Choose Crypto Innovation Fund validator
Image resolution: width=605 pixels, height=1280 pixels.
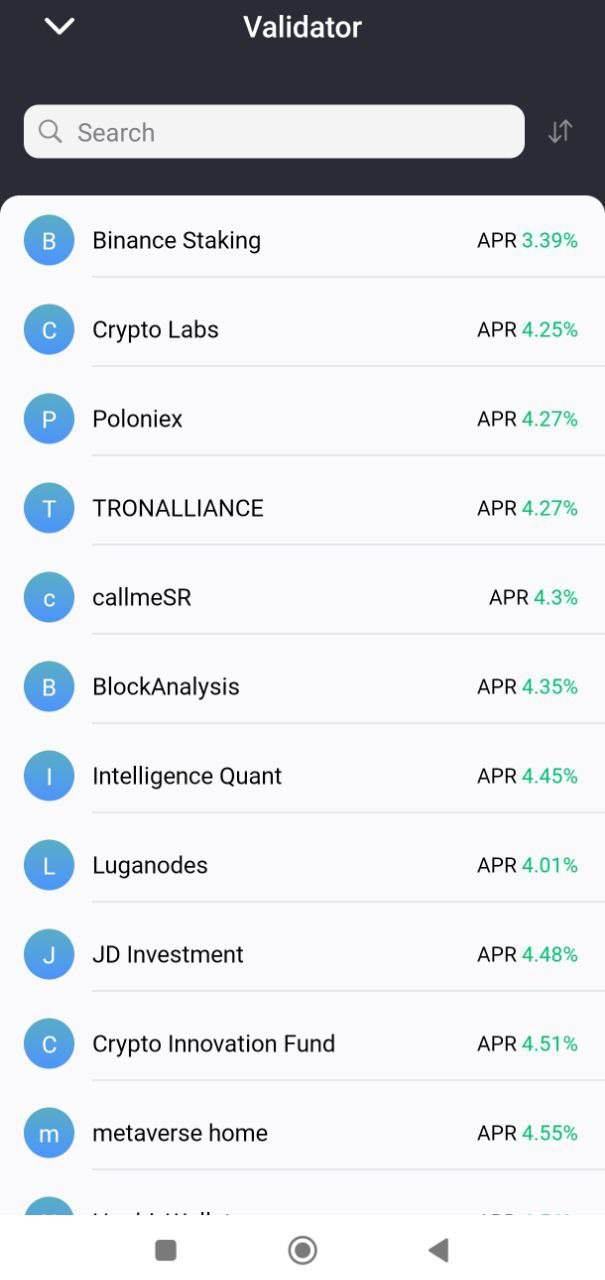tap(302, 1044)
